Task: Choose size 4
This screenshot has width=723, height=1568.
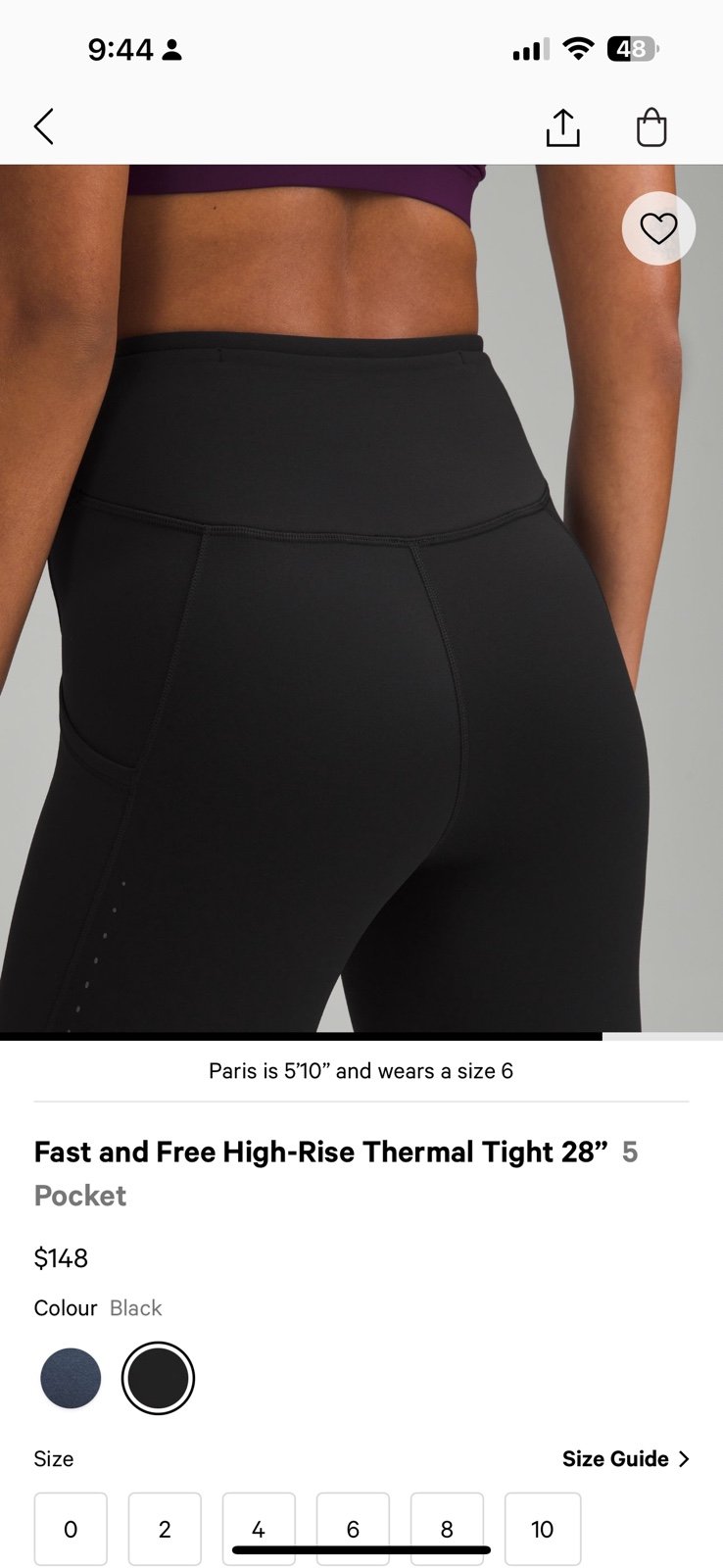Action: 259,1529
